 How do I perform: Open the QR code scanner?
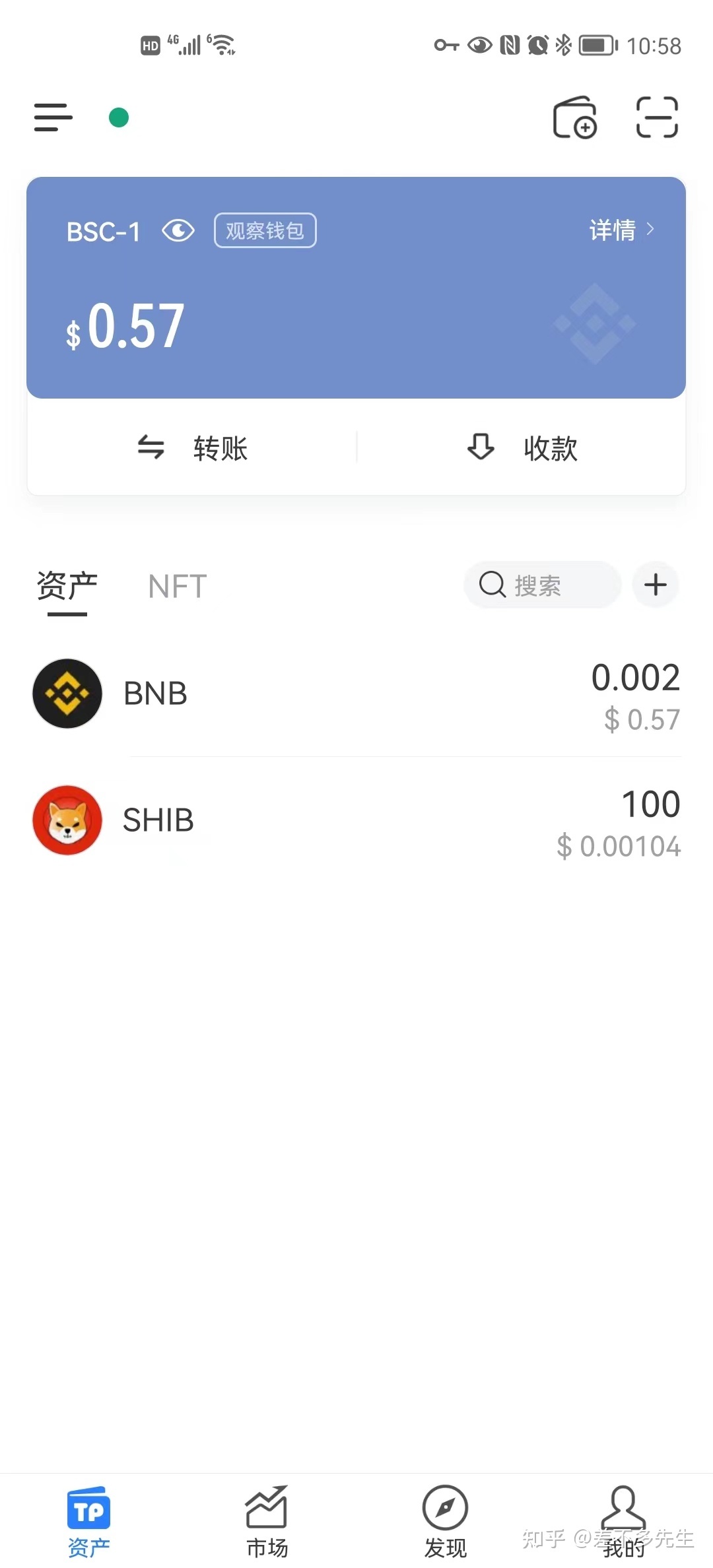point(657,117)
